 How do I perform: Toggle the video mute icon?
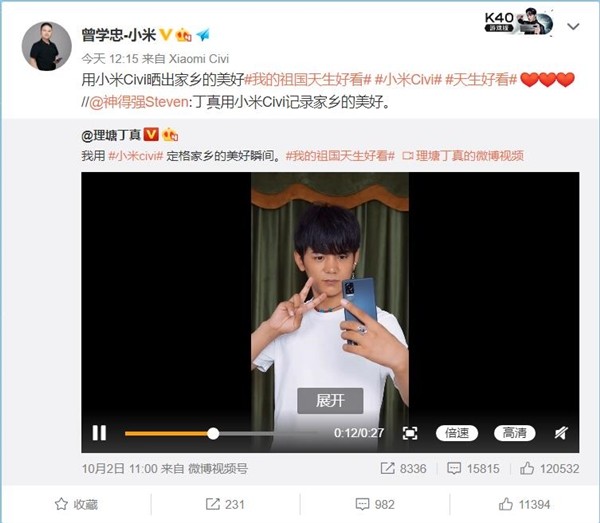pos(560,433)
